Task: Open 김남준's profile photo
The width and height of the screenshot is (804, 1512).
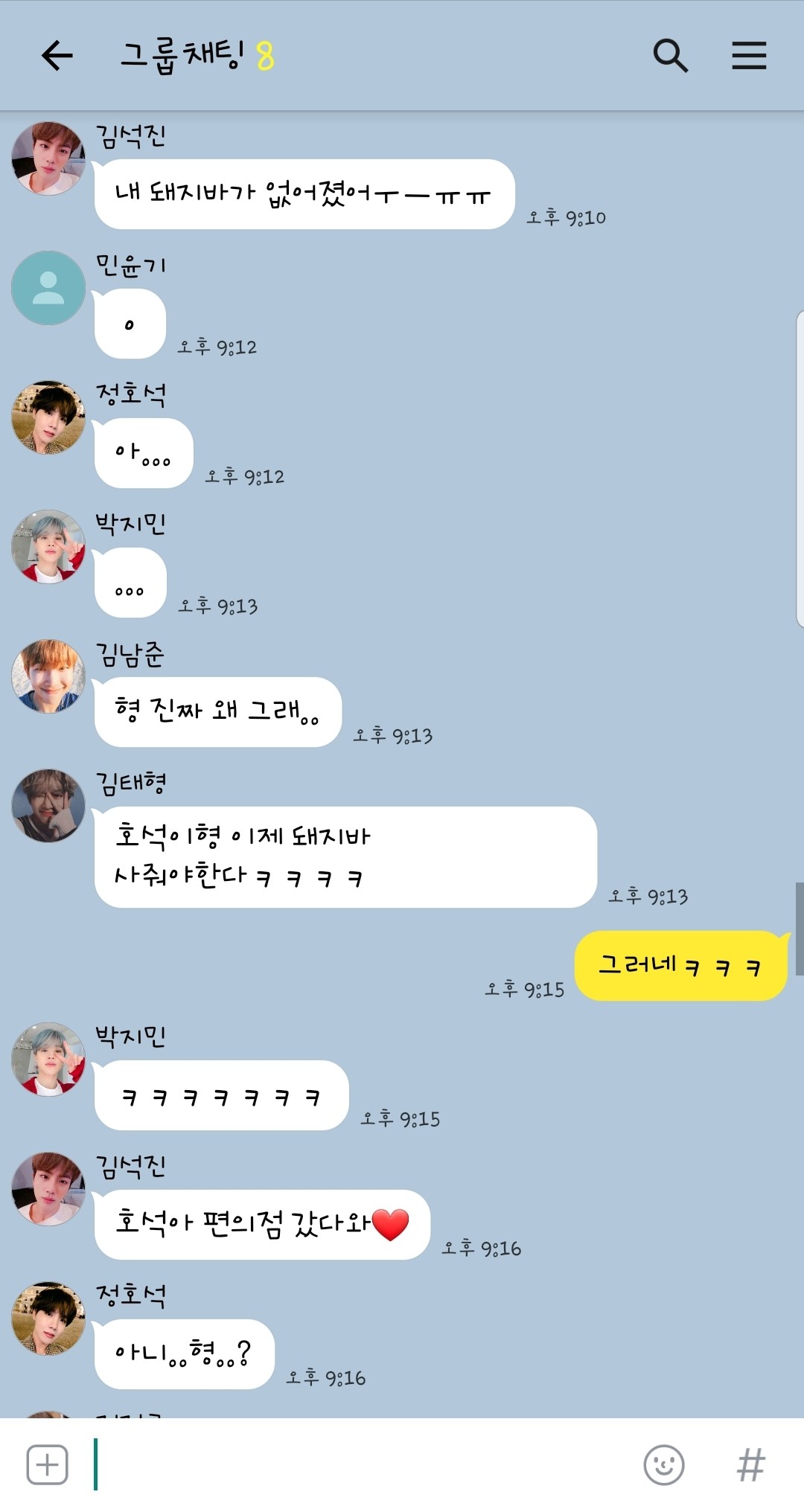Action: point(48,676)
